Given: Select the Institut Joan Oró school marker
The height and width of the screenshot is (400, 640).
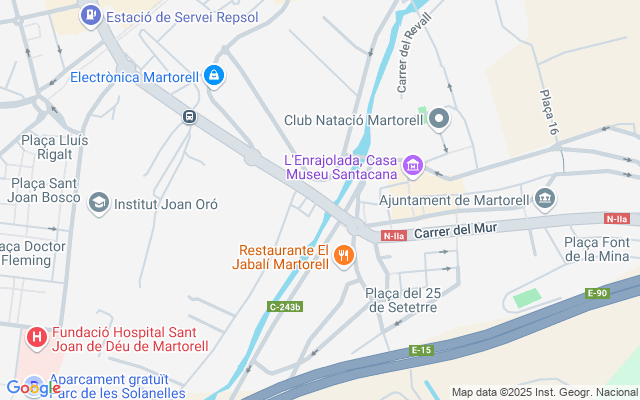Looking at the screenshot, I should (98, 204).
